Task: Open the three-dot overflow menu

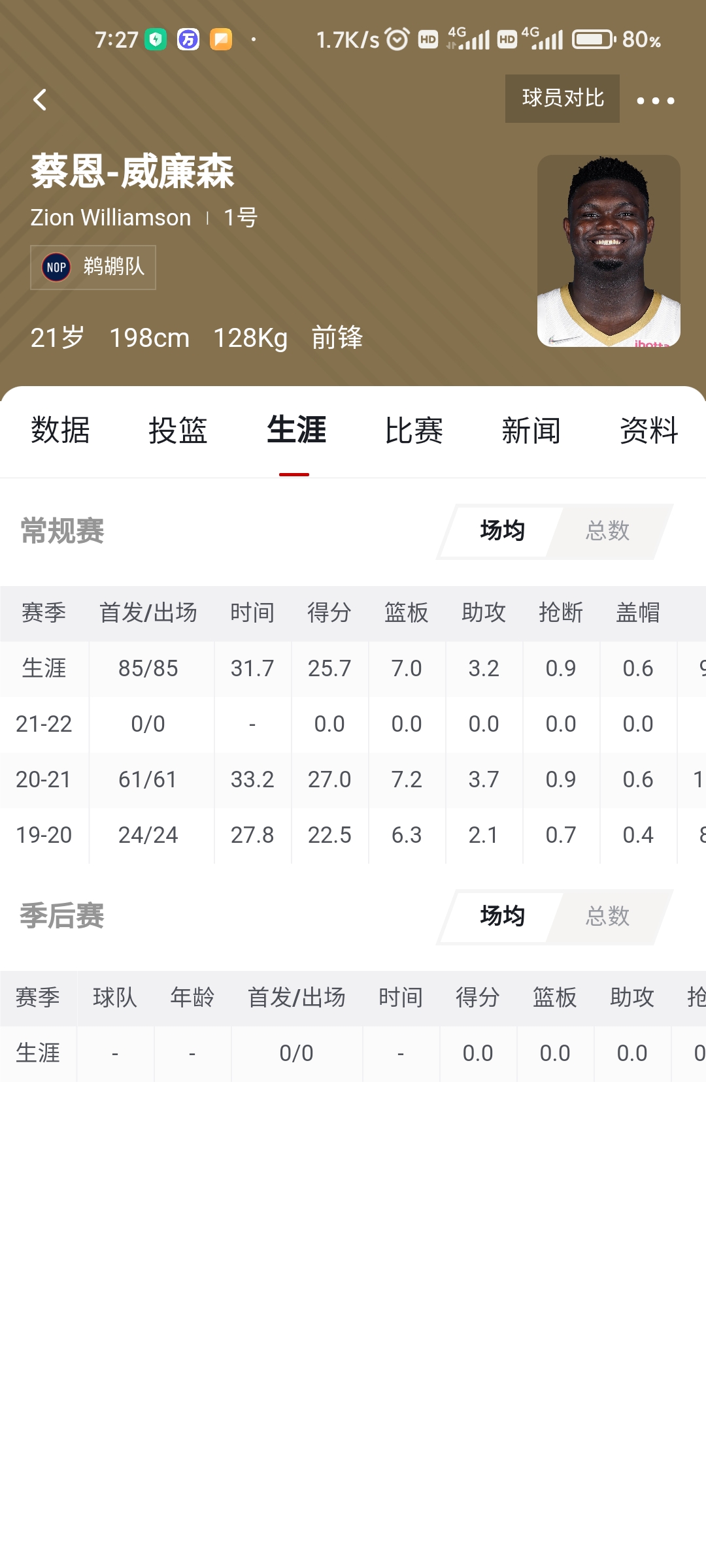Action: [655, 101]
